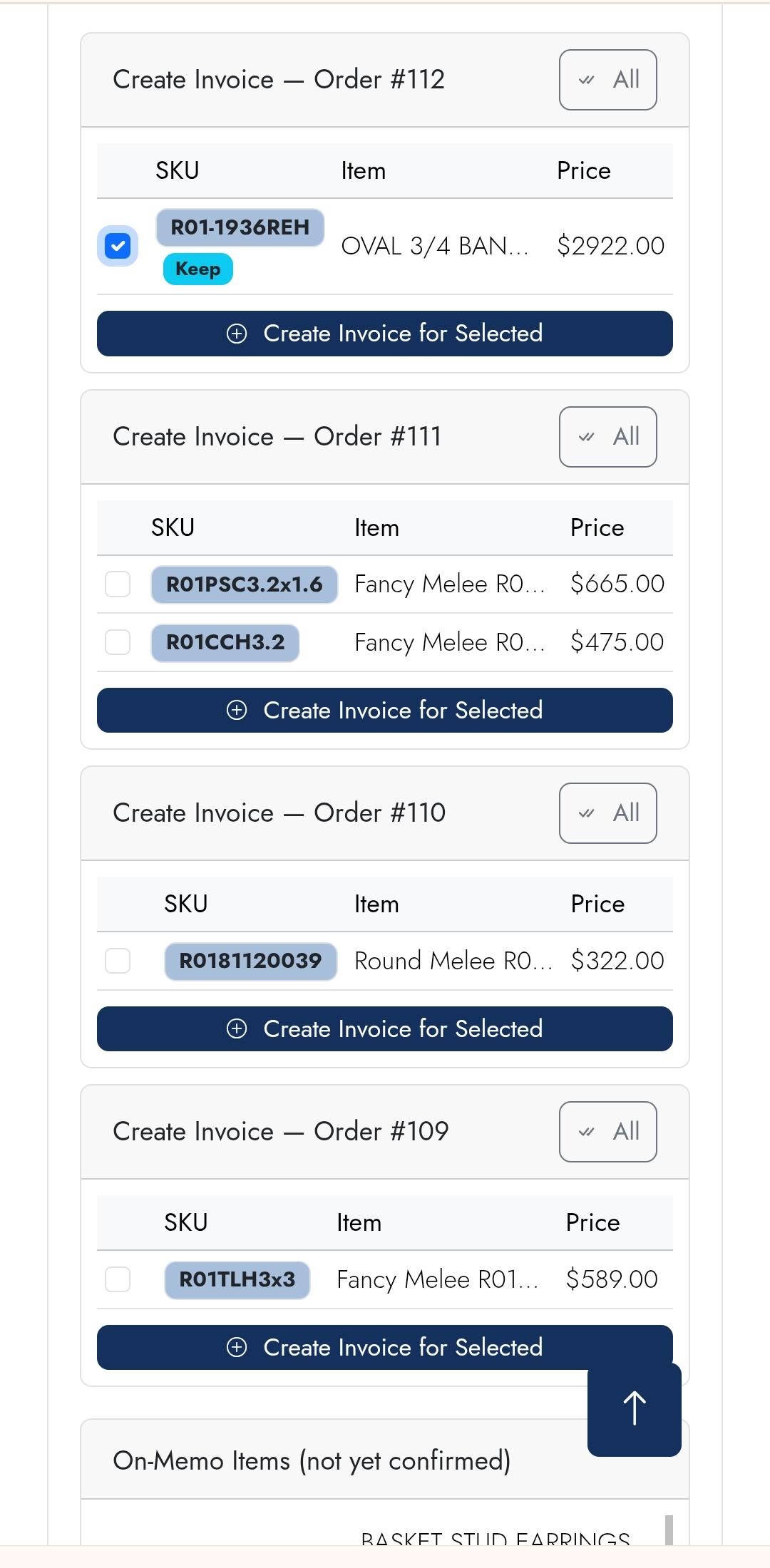Click the plus icon on Order #111's invoice button
This screenshot has height=1568, width=770.
238,711
